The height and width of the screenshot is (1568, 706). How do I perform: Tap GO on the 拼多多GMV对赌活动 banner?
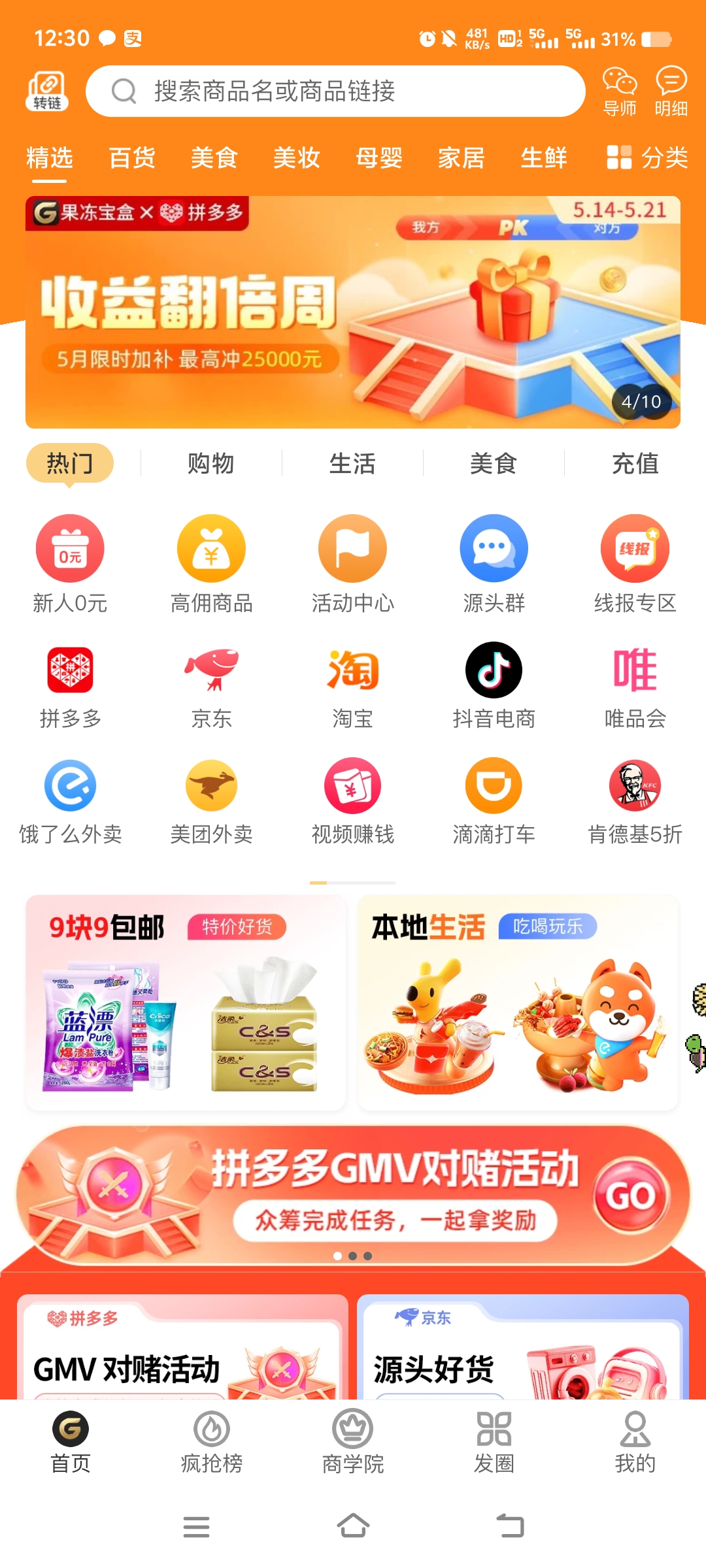[631, 1196]
